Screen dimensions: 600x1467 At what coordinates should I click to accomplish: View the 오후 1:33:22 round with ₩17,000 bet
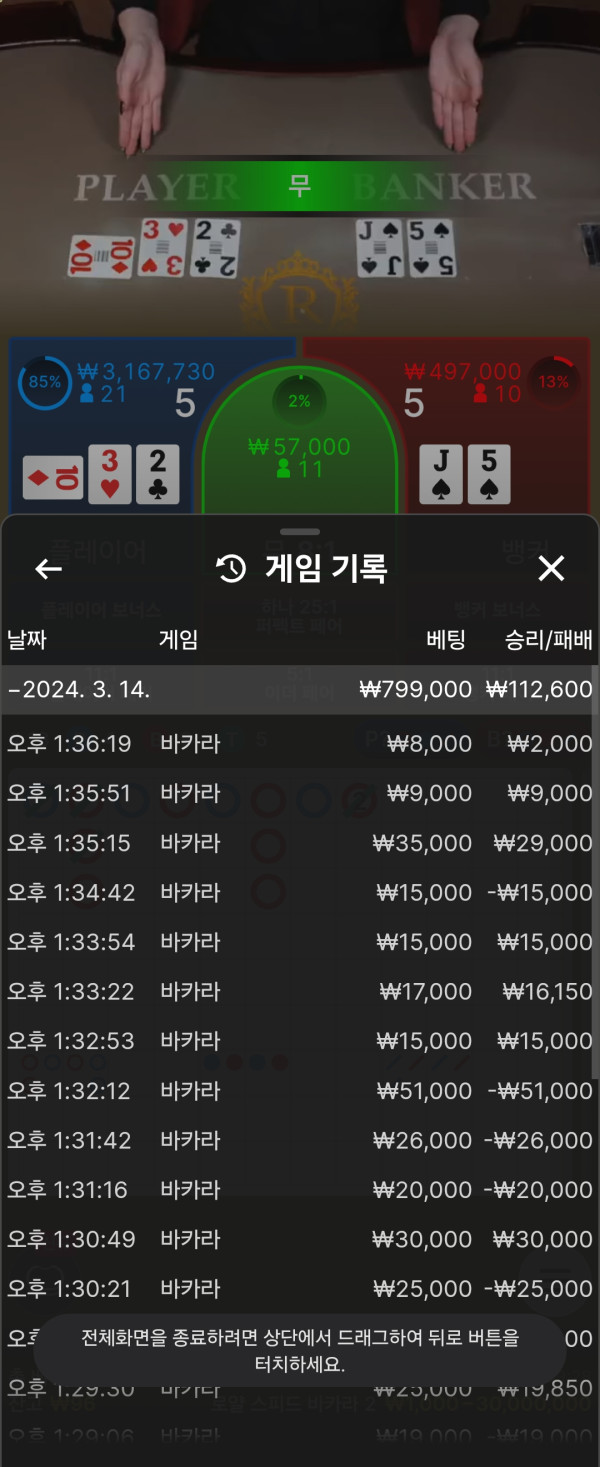point(299,992)
